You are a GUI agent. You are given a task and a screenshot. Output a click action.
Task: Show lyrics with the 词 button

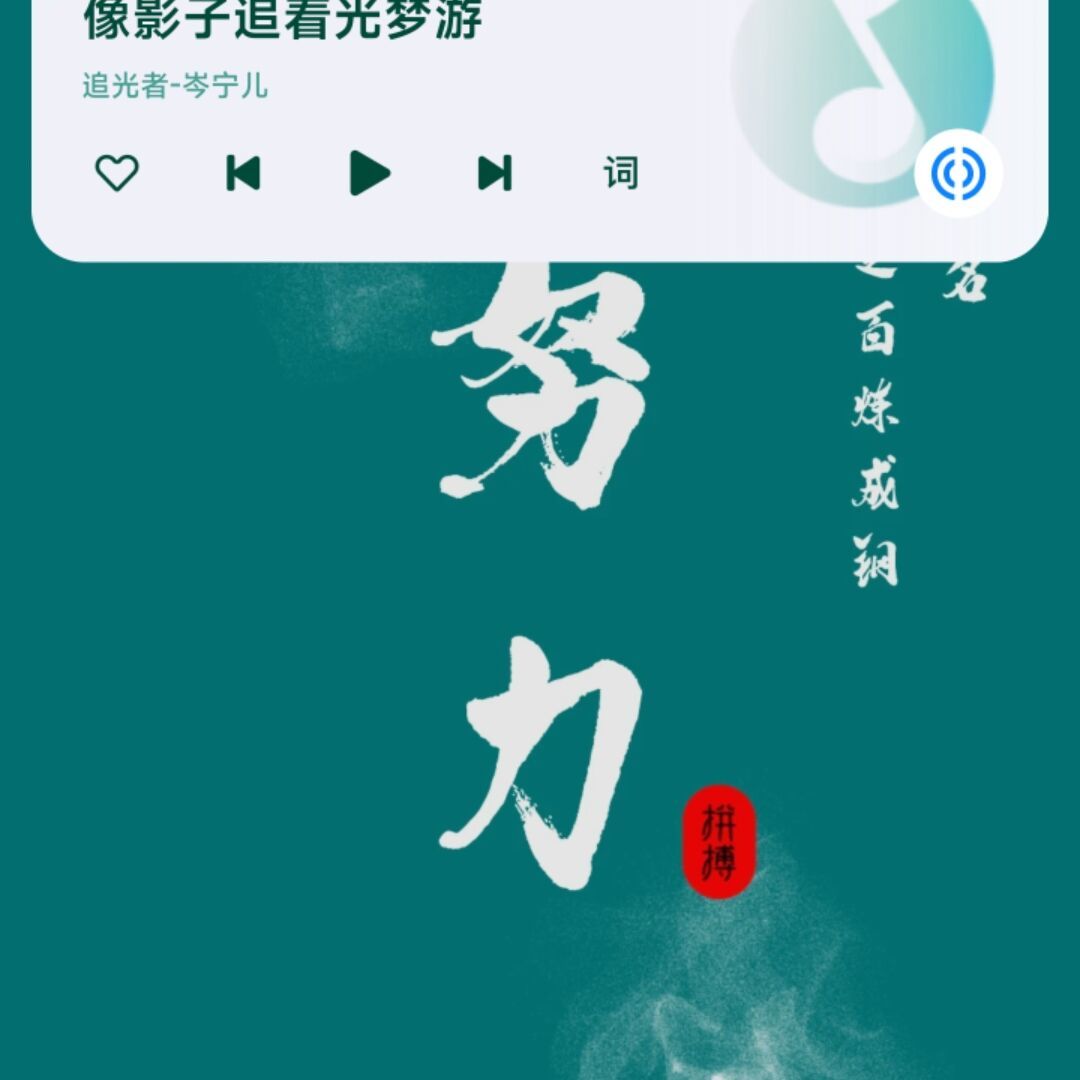[x=620, y=174]
